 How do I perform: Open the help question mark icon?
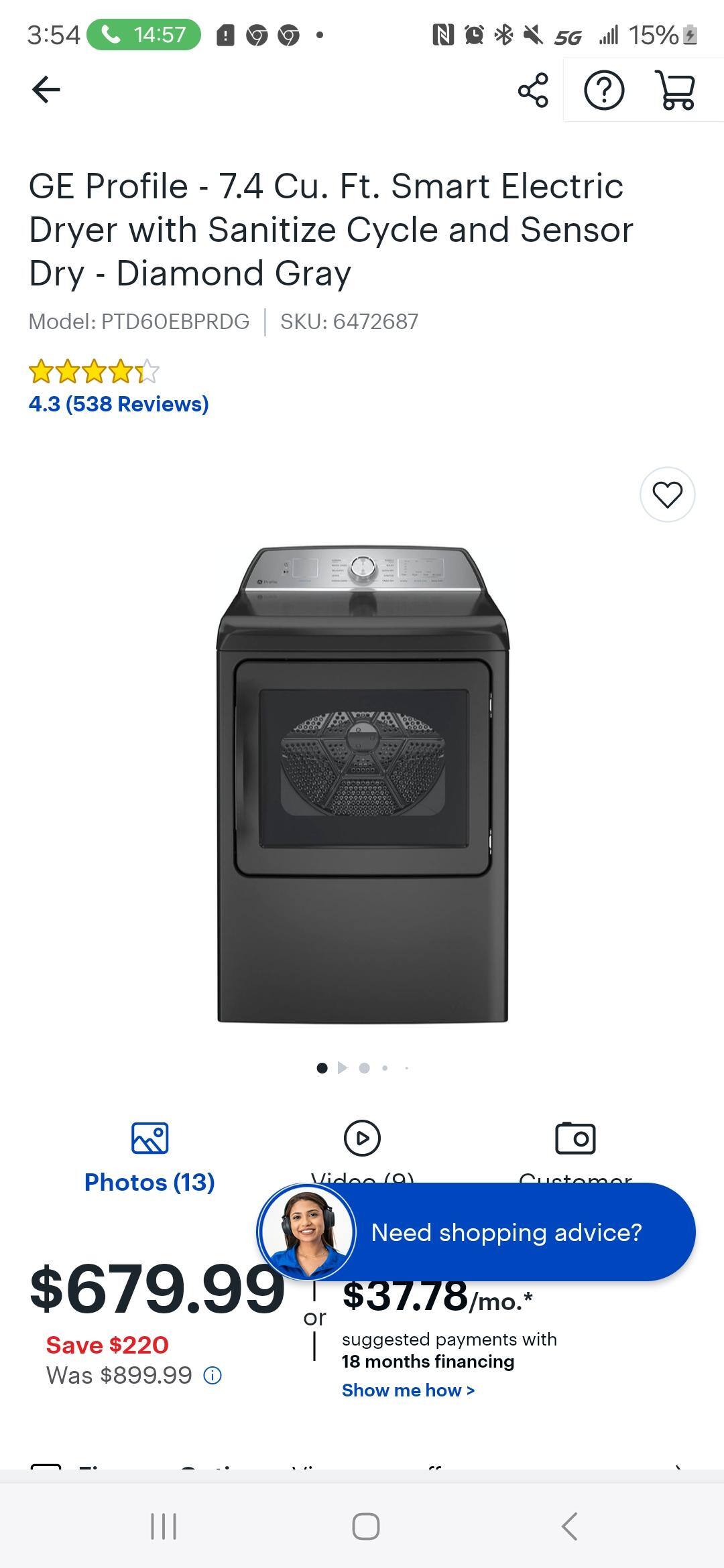pos(603,90)
